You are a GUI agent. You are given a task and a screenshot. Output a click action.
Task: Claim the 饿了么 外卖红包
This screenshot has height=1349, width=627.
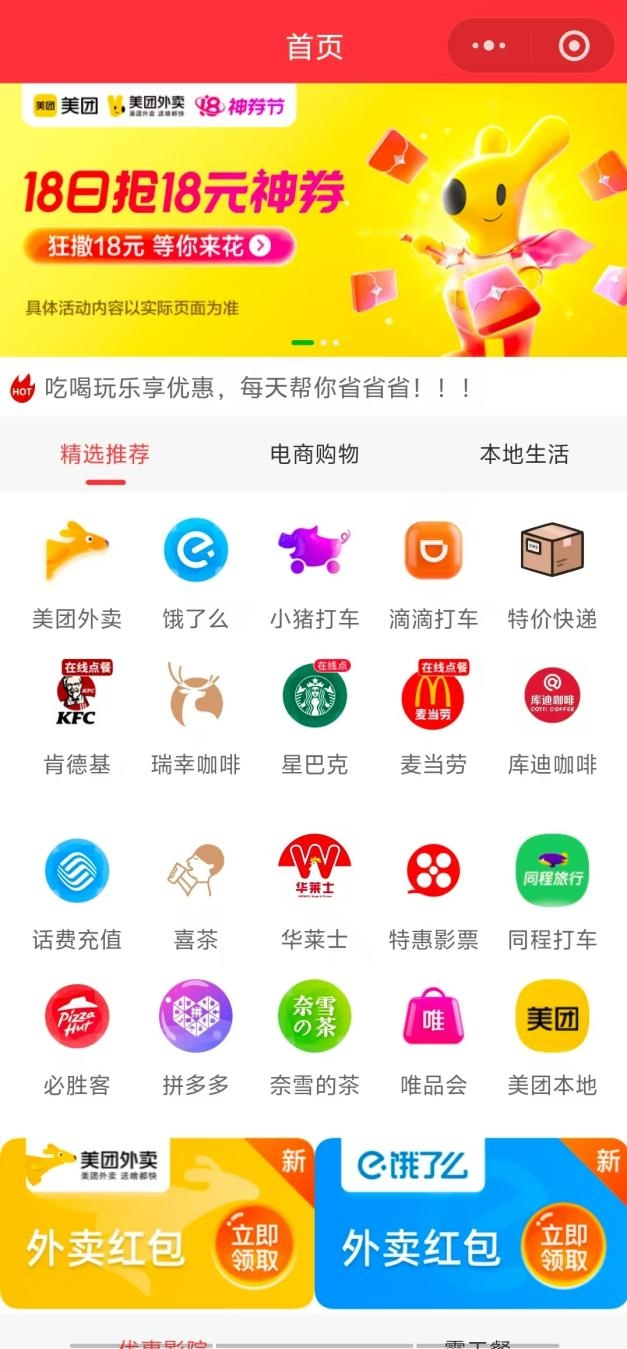pyautogui.click(x=567, y=1247)
